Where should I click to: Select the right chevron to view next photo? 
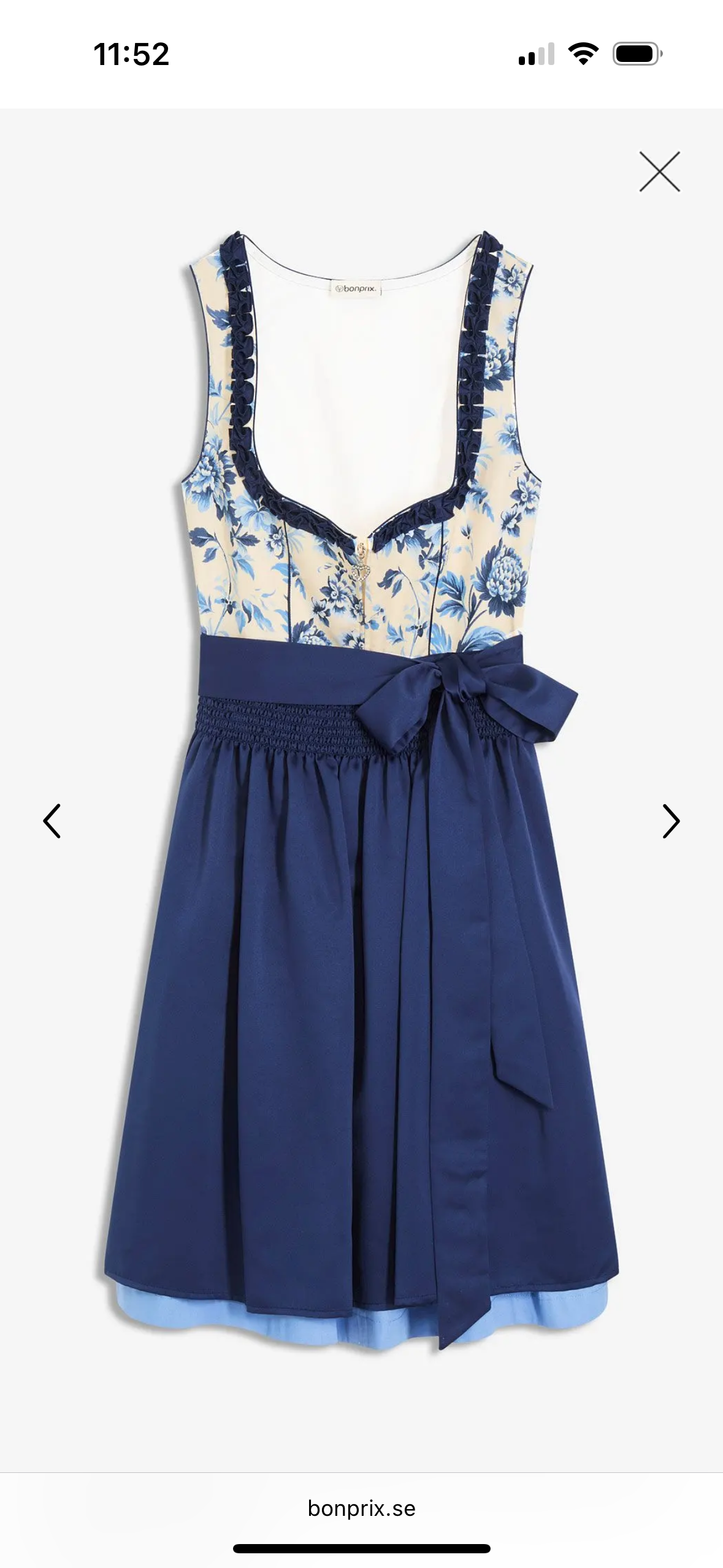pyautogui.click(x=671, y=820)
